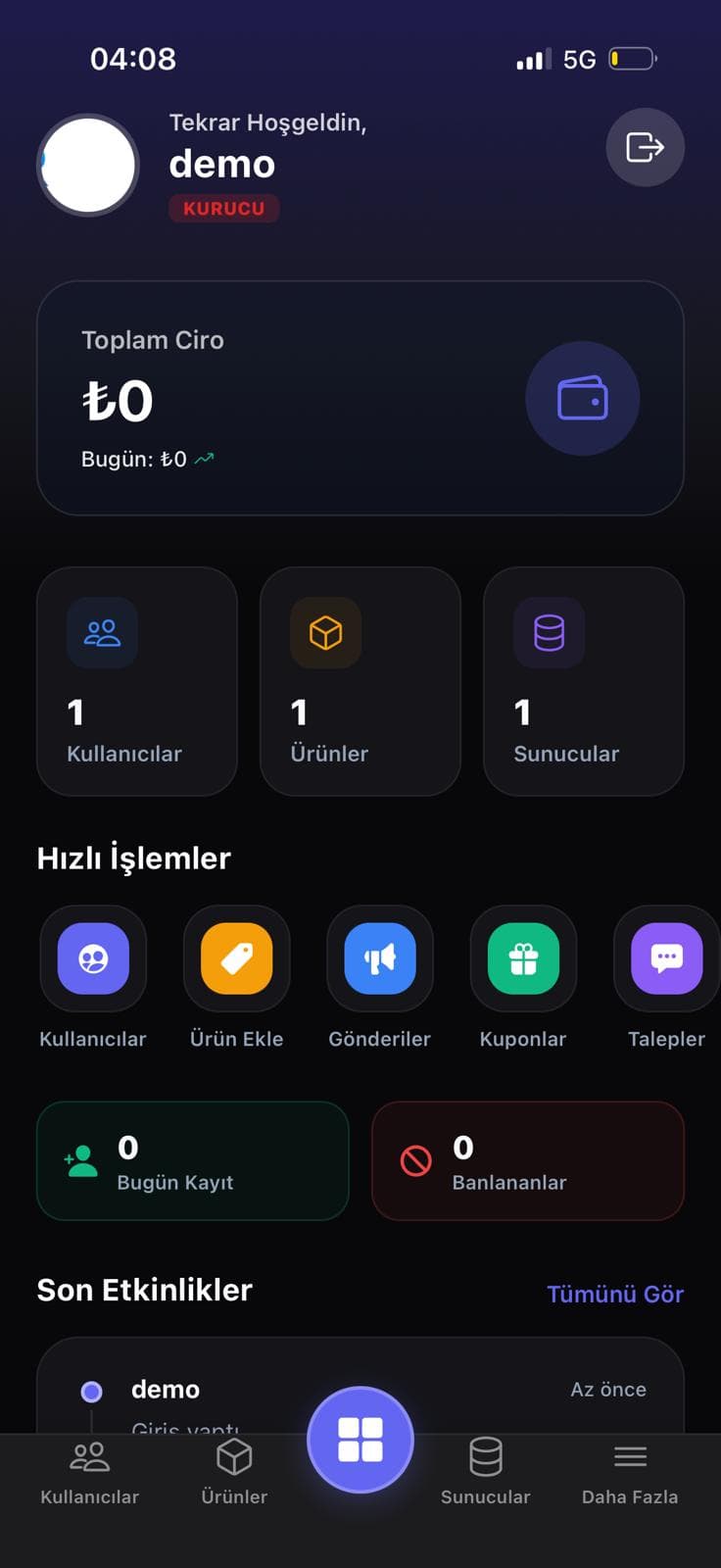The width and height of the screenshot is (721, 1568).
Task: Open the Toplam Ciro revenue card
Action: 360,398
